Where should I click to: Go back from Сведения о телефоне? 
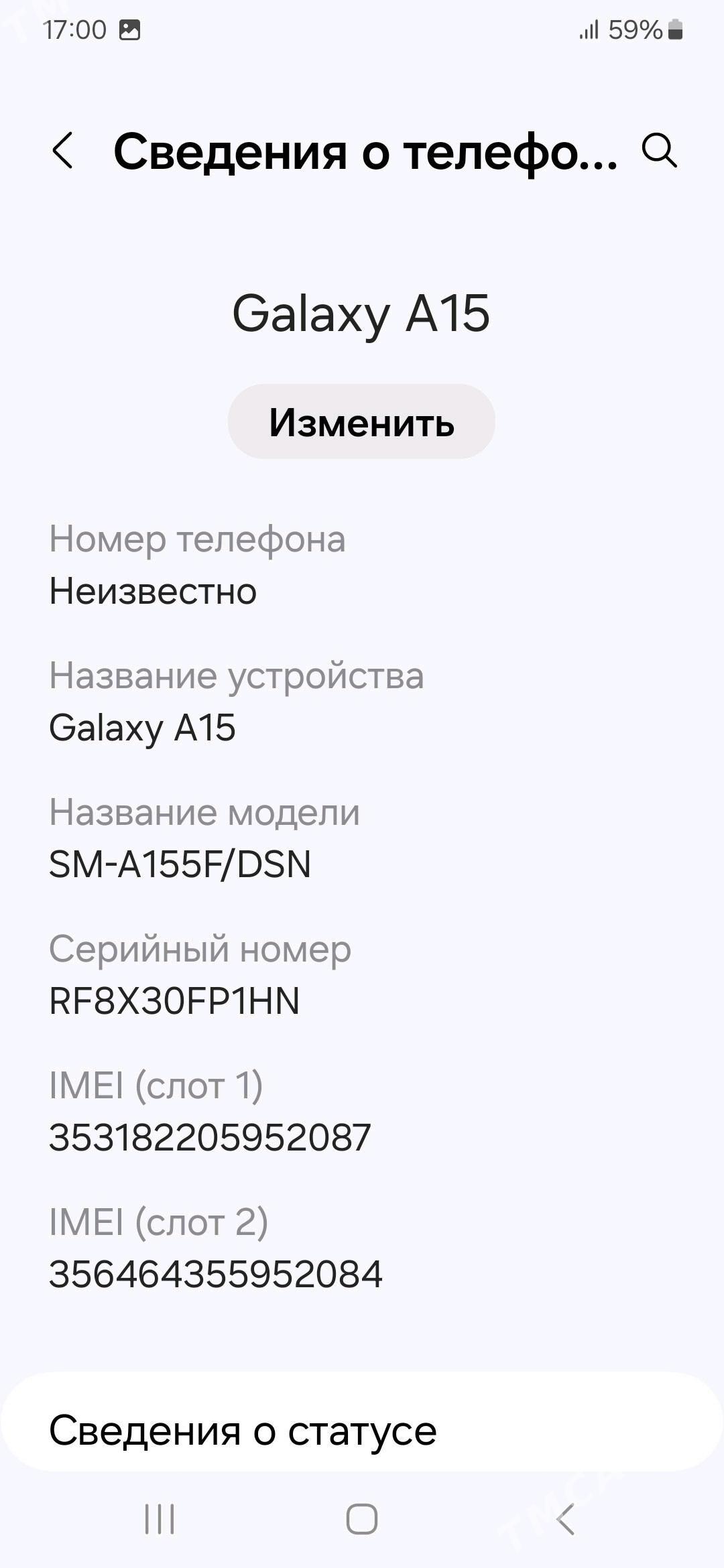pyautogui.click(x=63, y=150)
